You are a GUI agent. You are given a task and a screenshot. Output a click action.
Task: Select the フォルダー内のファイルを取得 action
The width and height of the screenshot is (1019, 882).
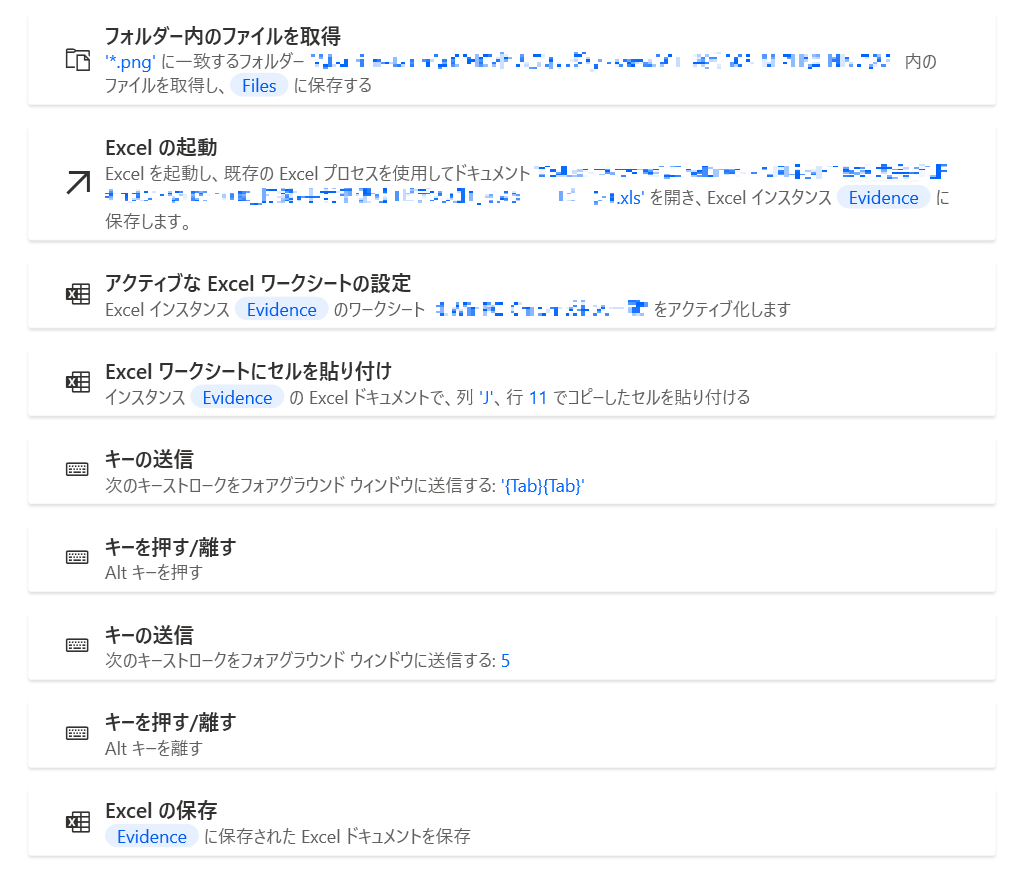click(222, 37)
